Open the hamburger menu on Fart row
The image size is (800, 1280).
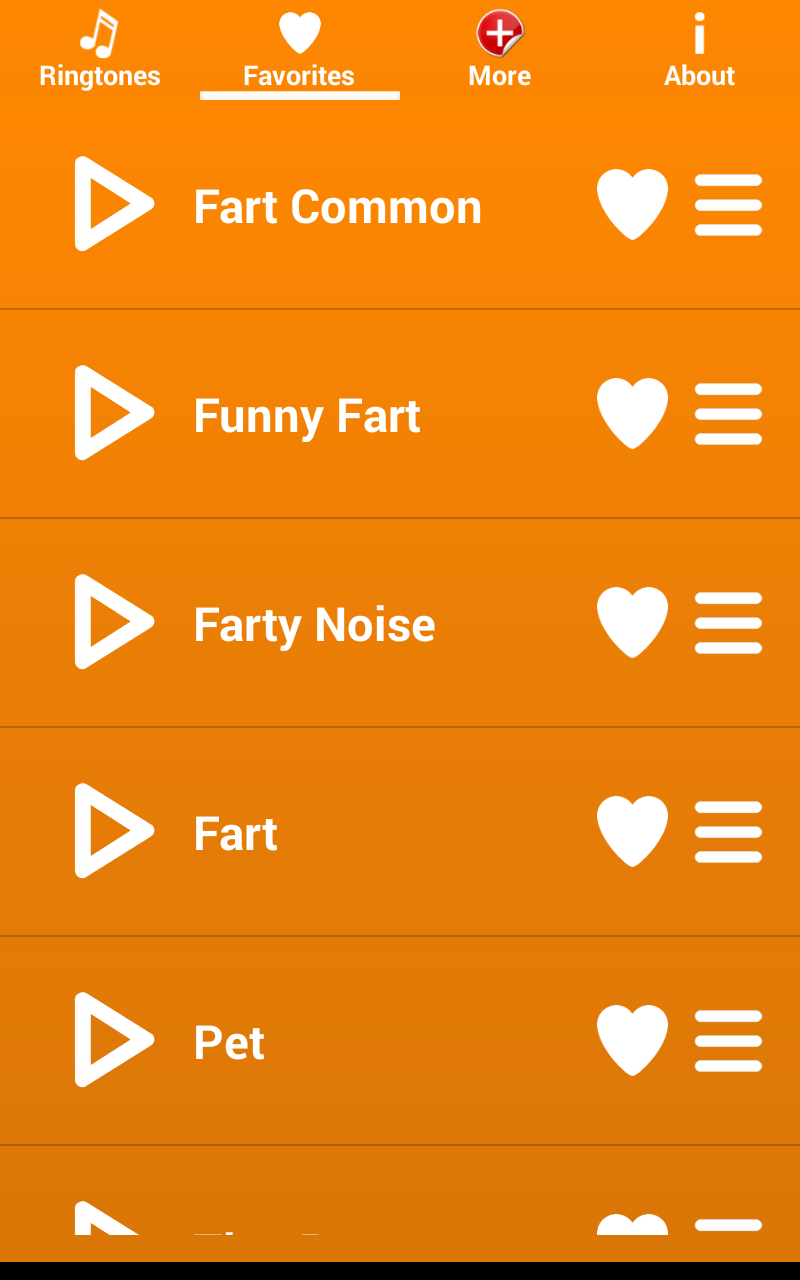coord(728,832)
